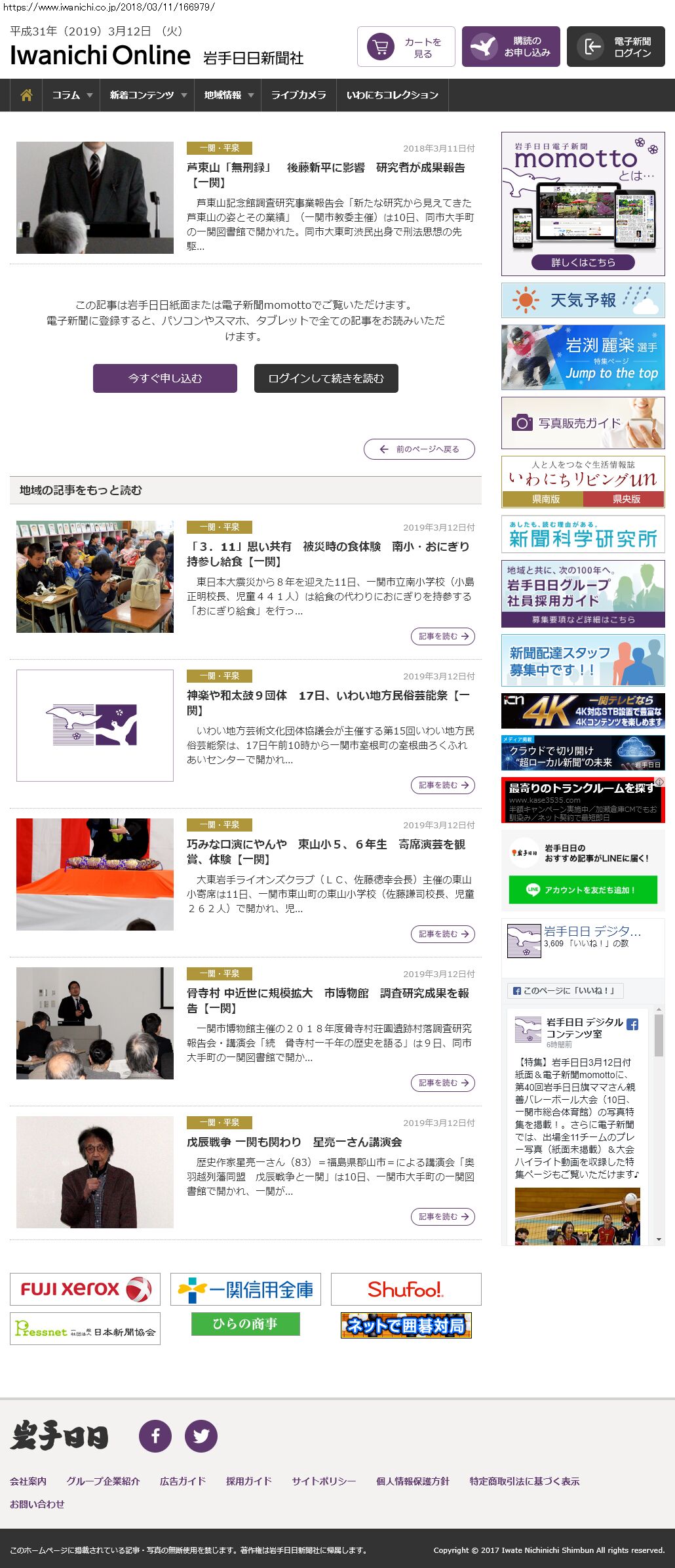The width and height of the screenshot is (675, 1568).
Task: Open 電子新聞ログイン
Action: tap(616, 47)
